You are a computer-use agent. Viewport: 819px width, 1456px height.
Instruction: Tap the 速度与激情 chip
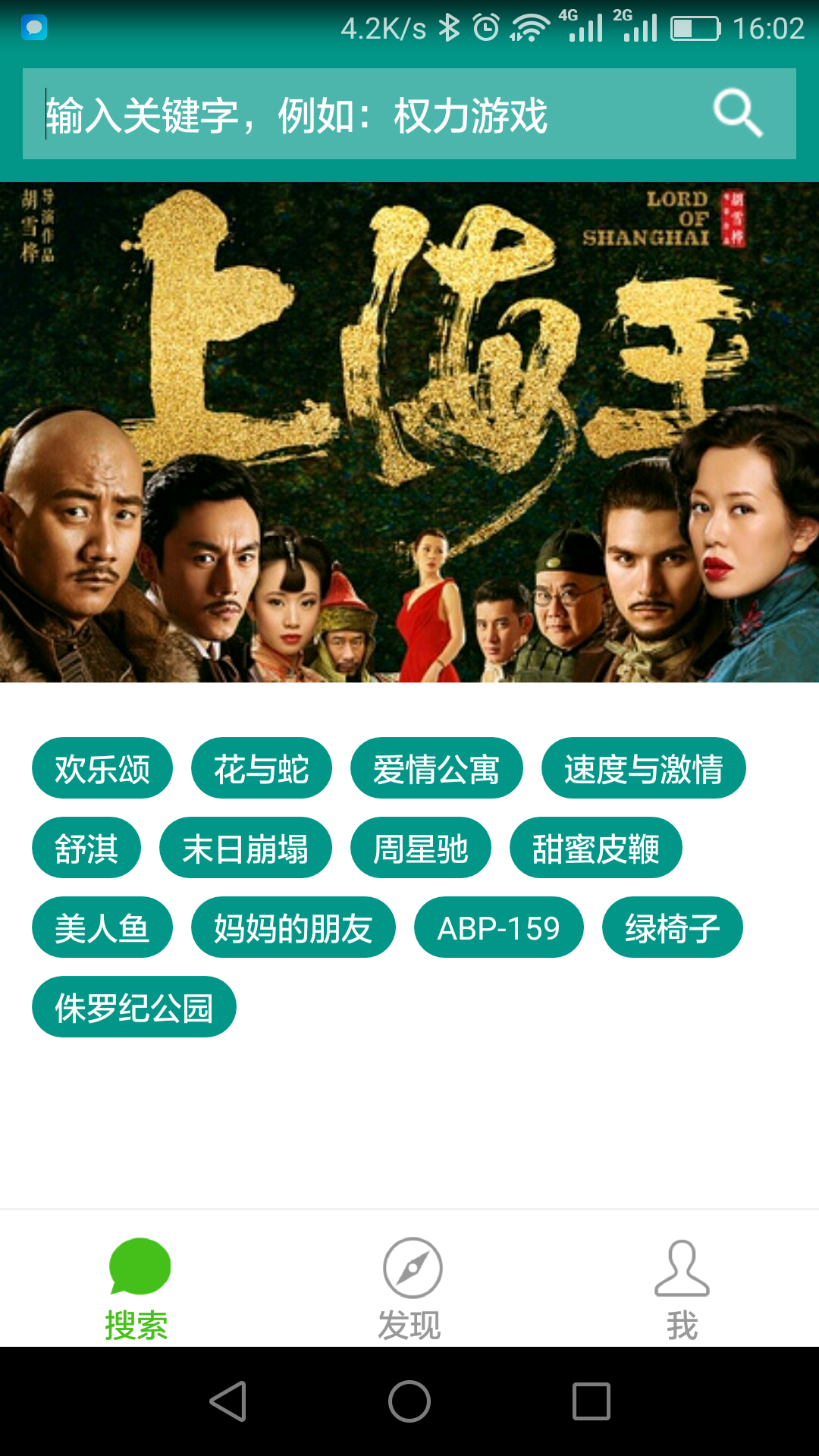pos(643,768)
